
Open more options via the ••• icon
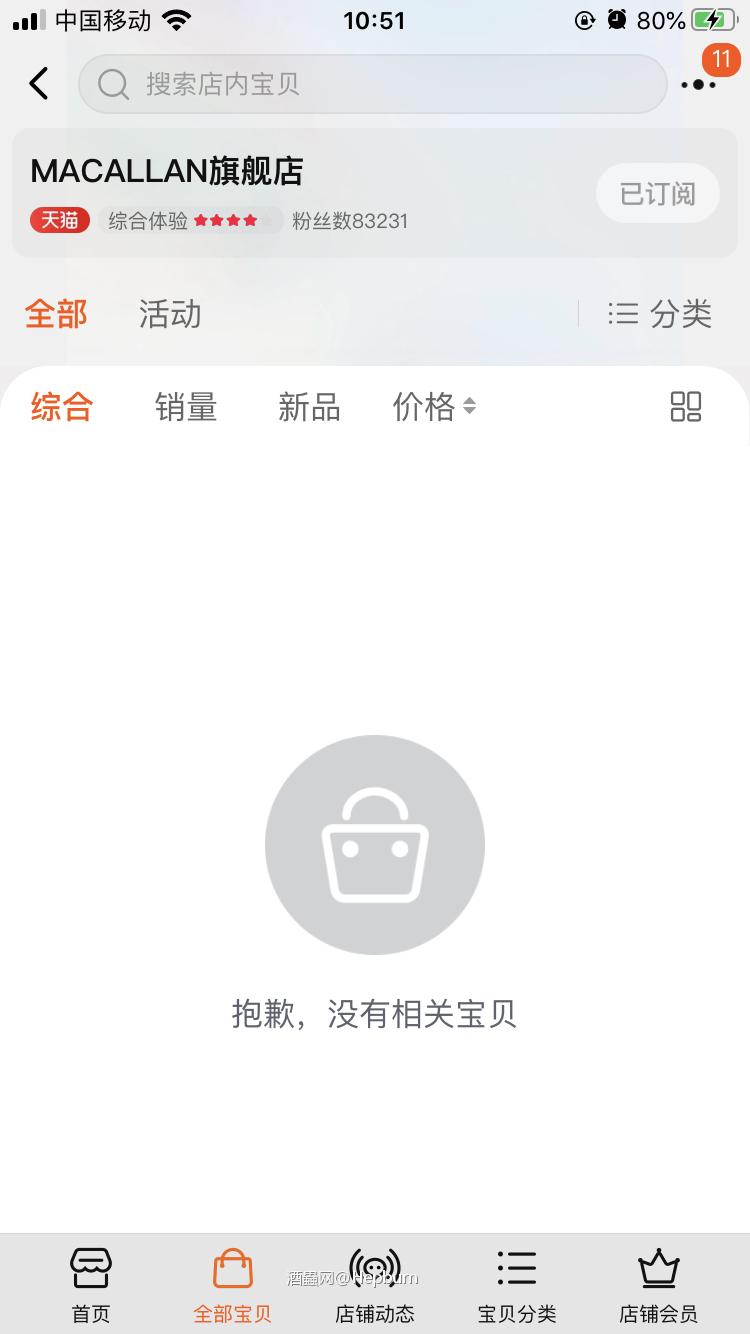click(x=698, y=84)
